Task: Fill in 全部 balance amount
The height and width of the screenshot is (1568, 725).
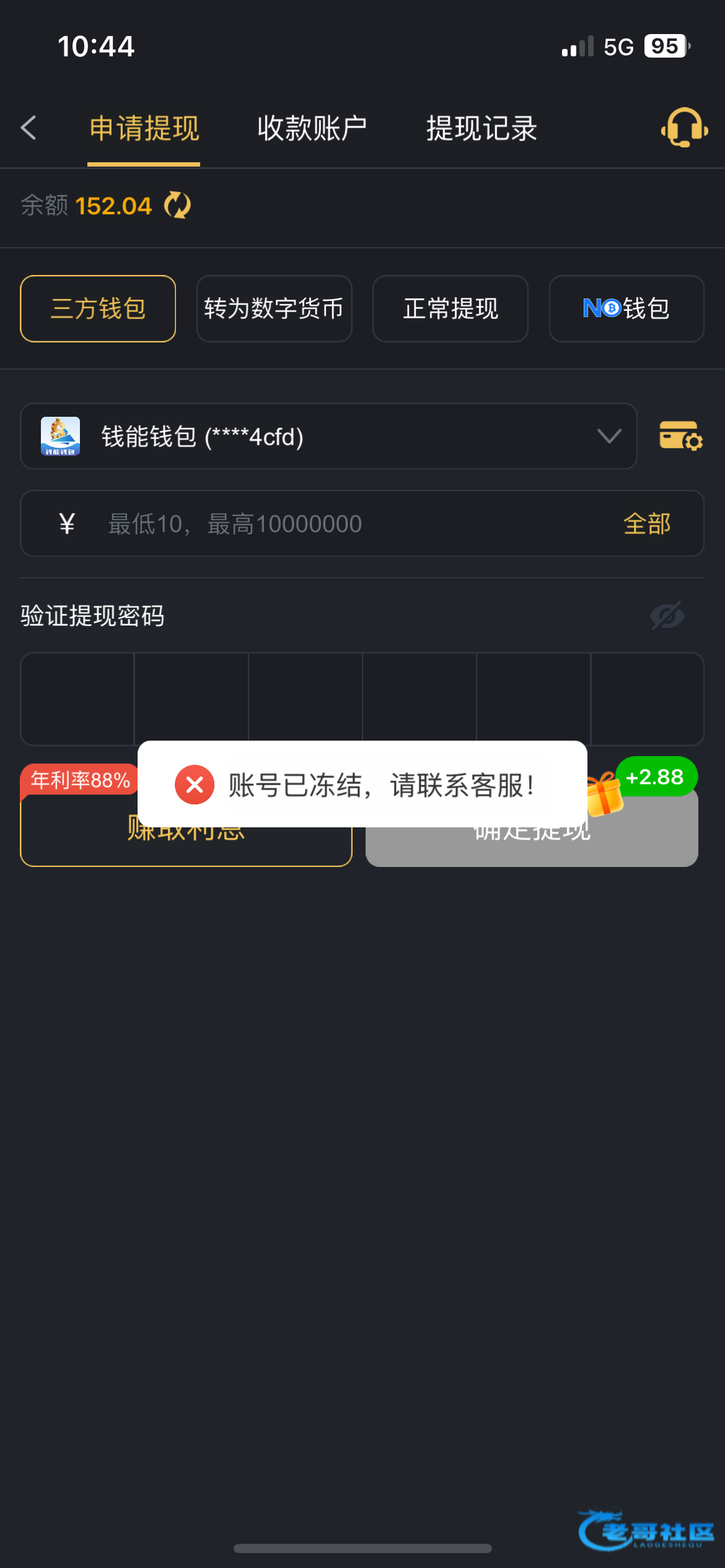Action: [646, 524]
